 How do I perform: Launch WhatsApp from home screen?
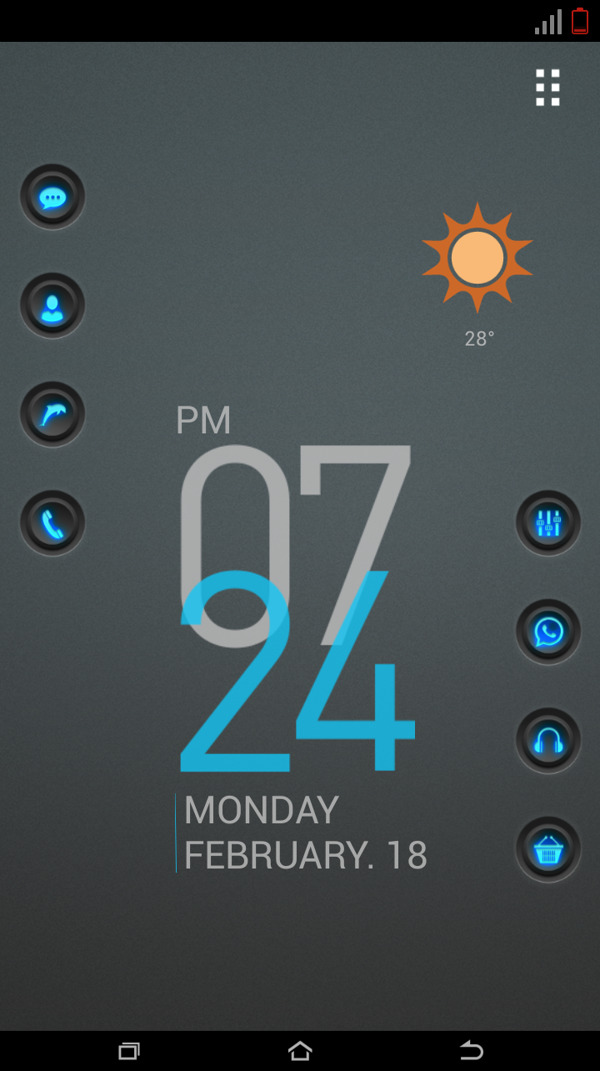548,632
